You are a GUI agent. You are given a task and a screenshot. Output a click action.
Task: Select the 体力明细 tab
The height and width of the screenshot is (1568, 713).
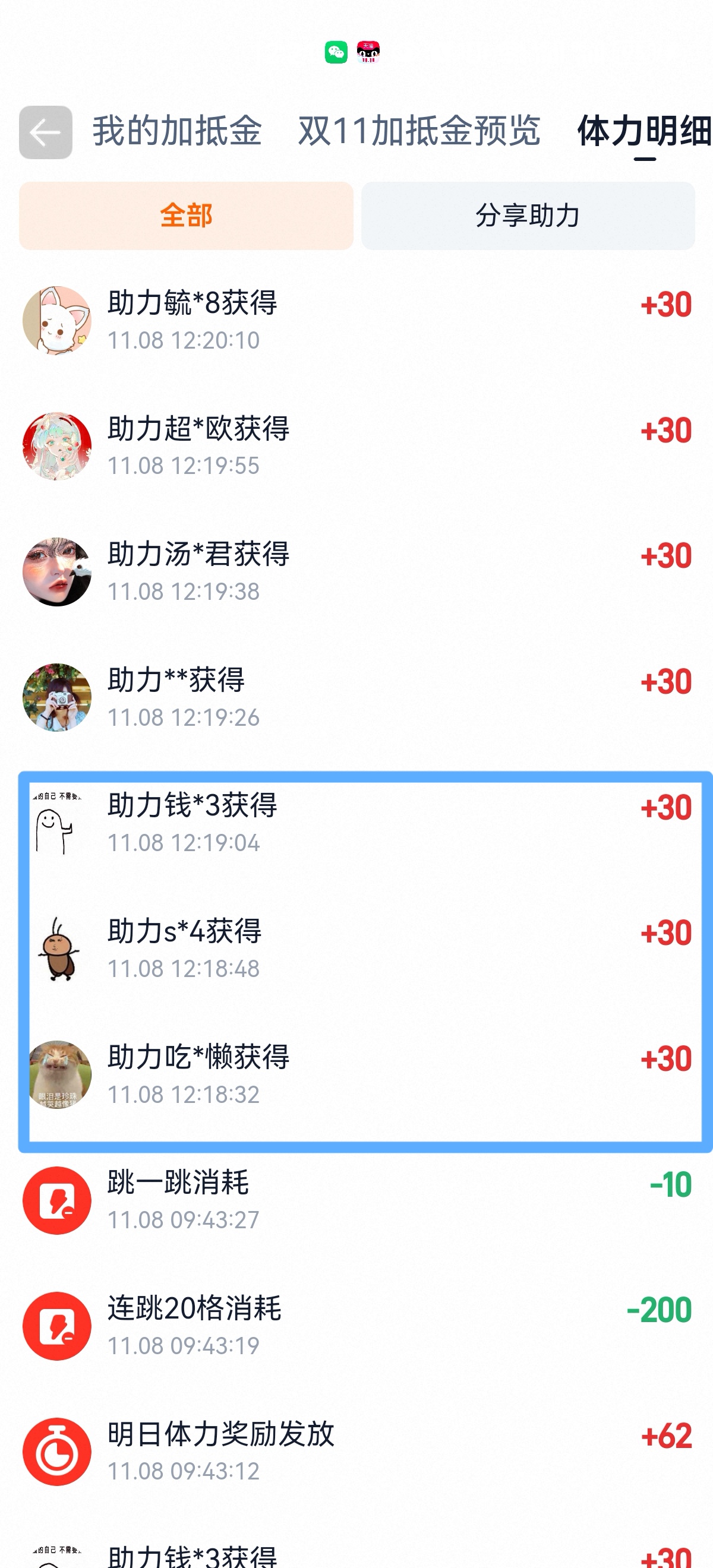coord(643,131)
